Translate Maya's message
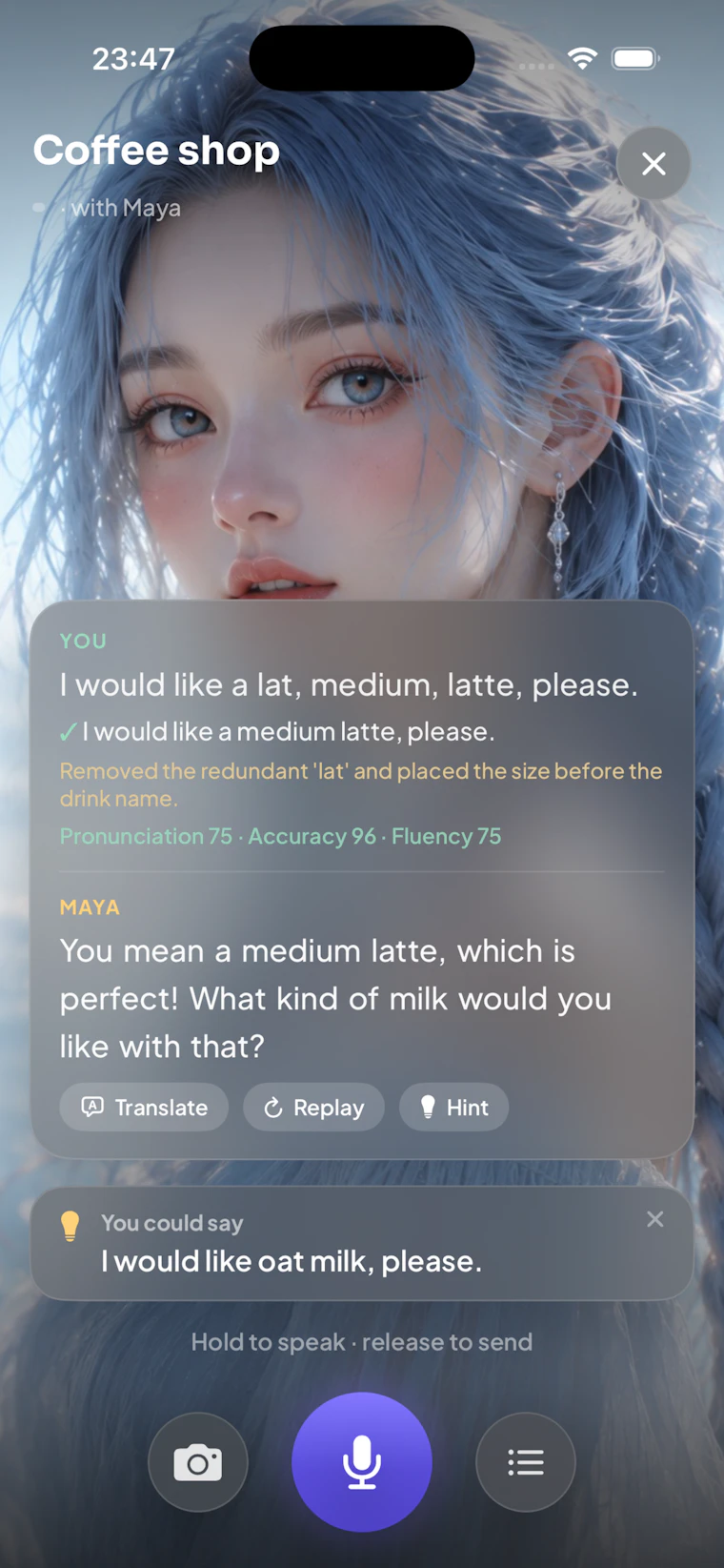 click(x=144, y=1108)
